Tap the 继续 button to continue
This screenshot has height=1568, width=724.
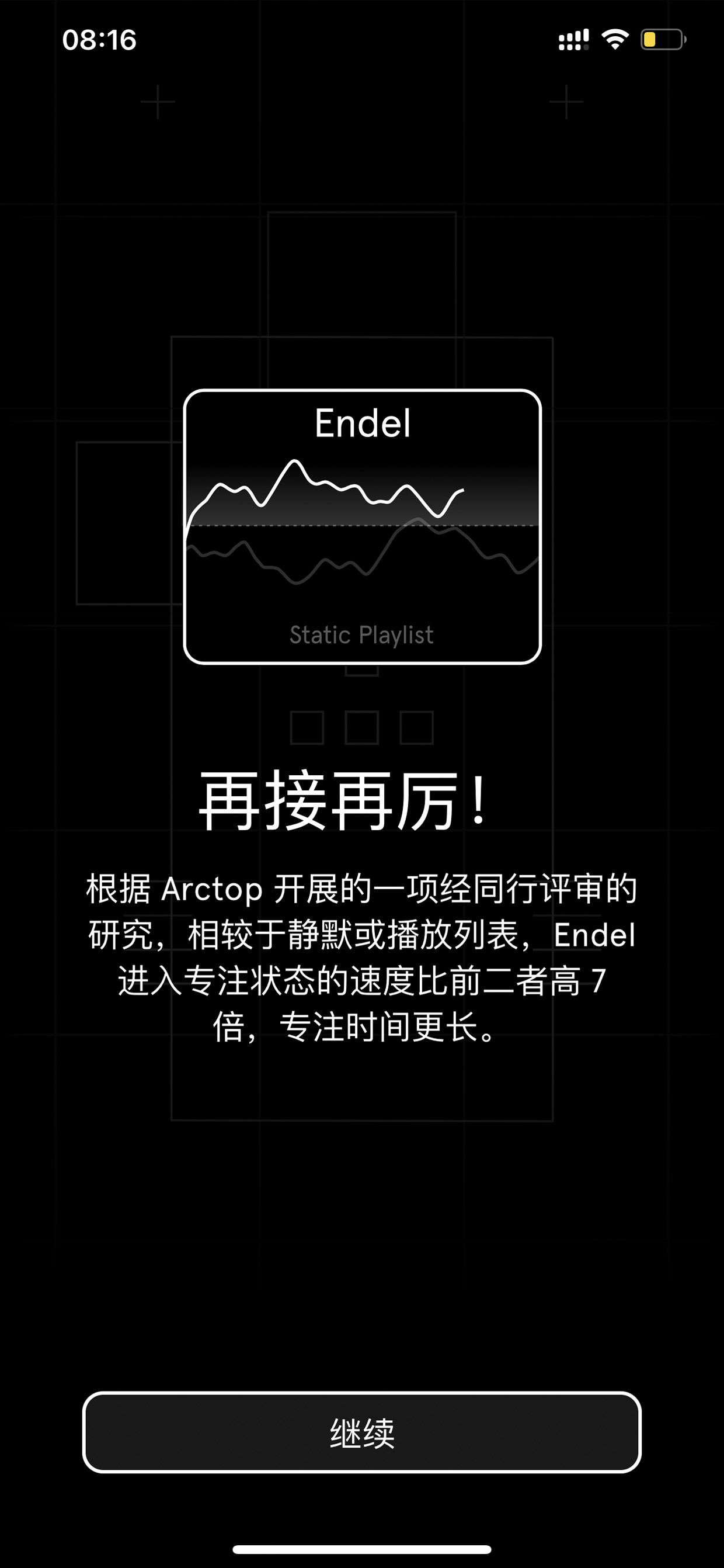362,1432
